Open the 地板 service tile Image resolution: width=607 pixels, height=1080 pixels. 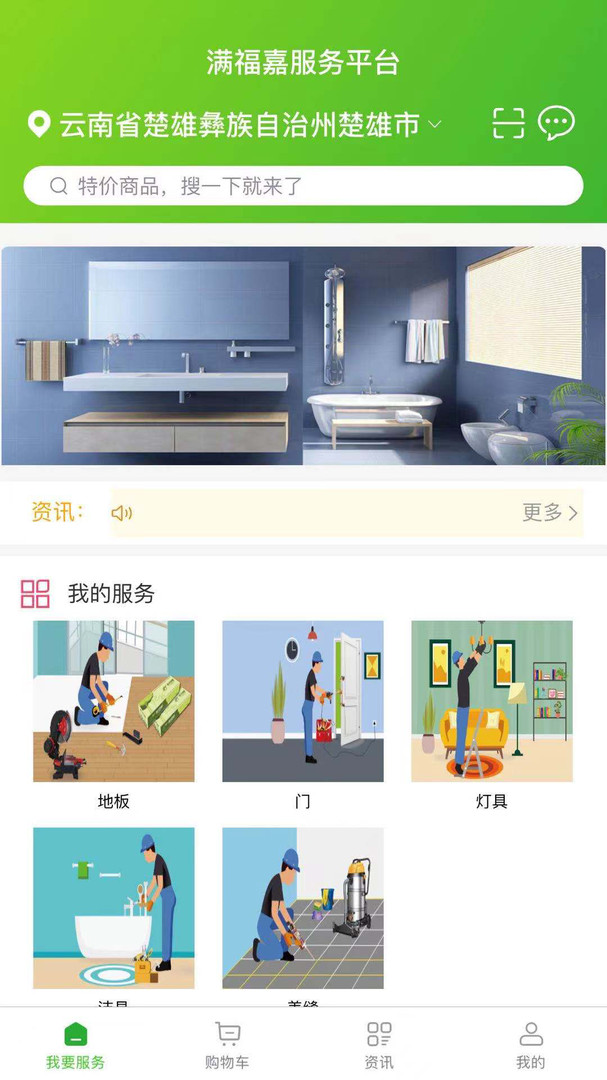click(x=114, y=702)
